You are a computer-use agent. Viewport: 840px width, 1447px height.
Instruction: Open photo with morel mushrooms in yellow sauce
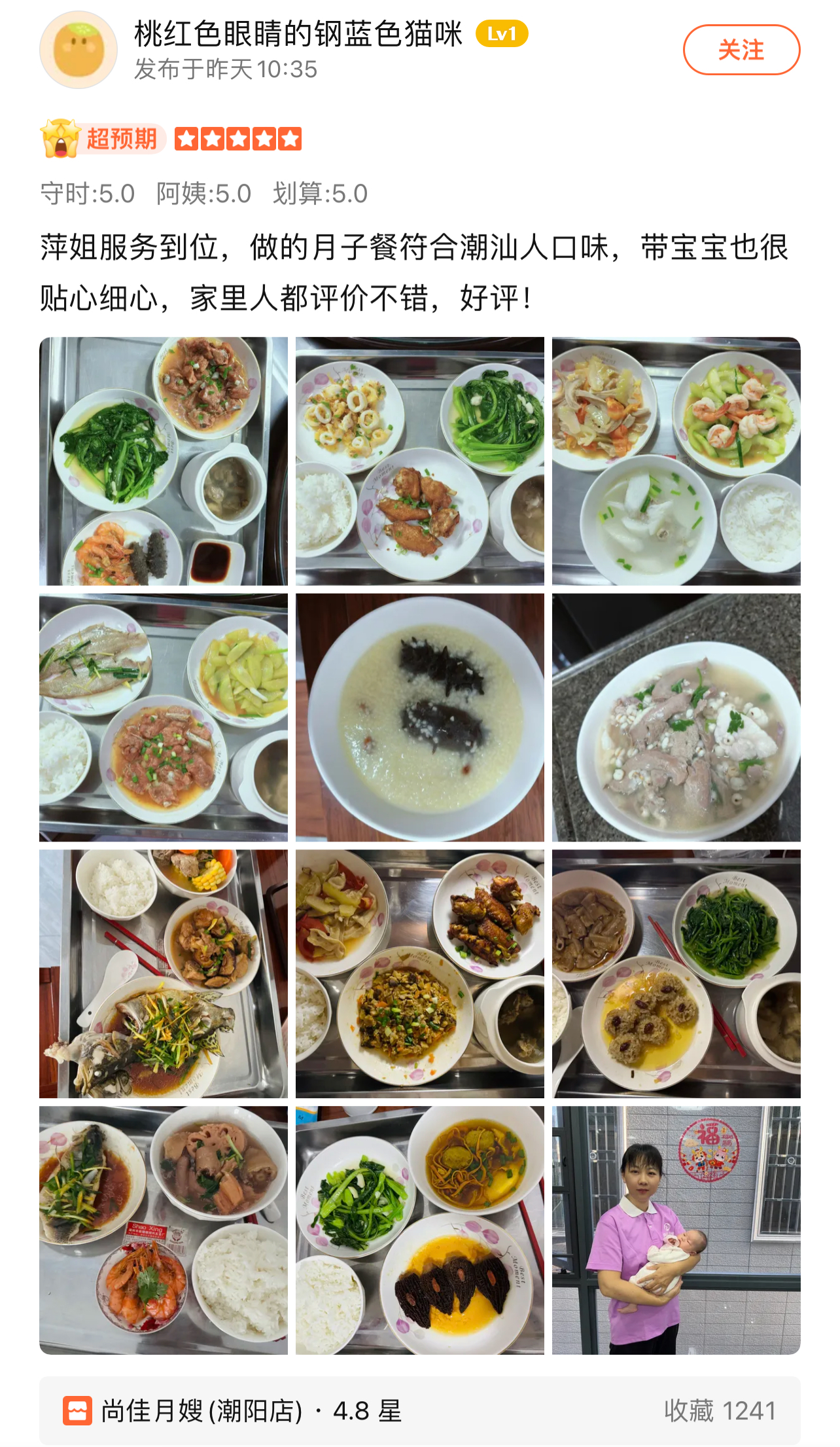pyautogui.click(x=420, y=1230)
